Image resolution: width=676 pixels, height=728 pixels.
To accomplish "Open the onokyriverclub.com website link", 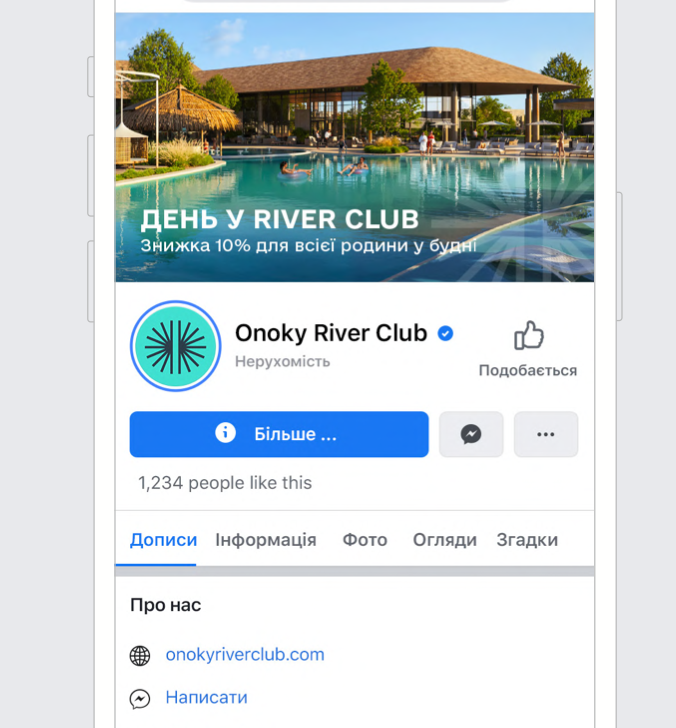I will tap(245, 655).
